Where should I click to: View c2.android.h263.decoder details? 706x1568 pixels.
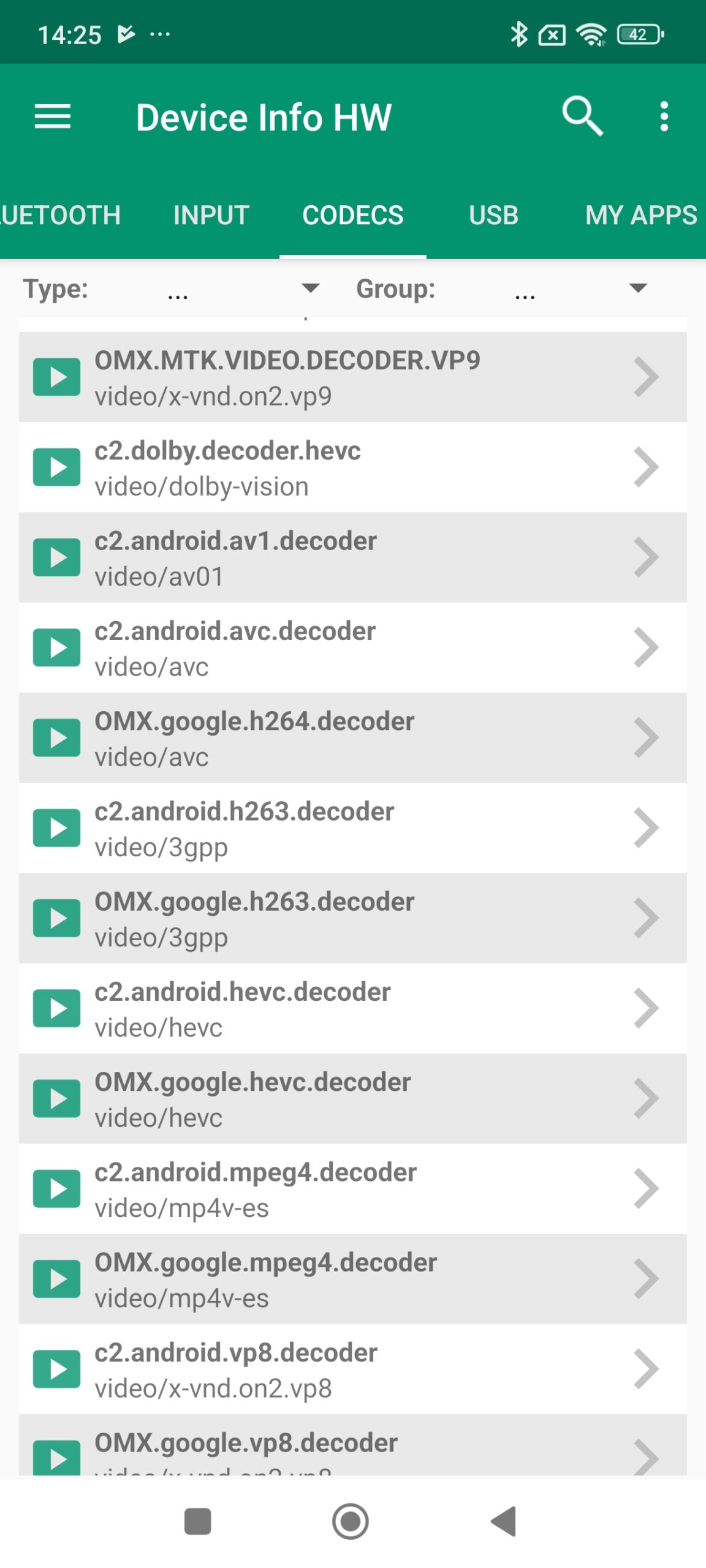[352, 828]
